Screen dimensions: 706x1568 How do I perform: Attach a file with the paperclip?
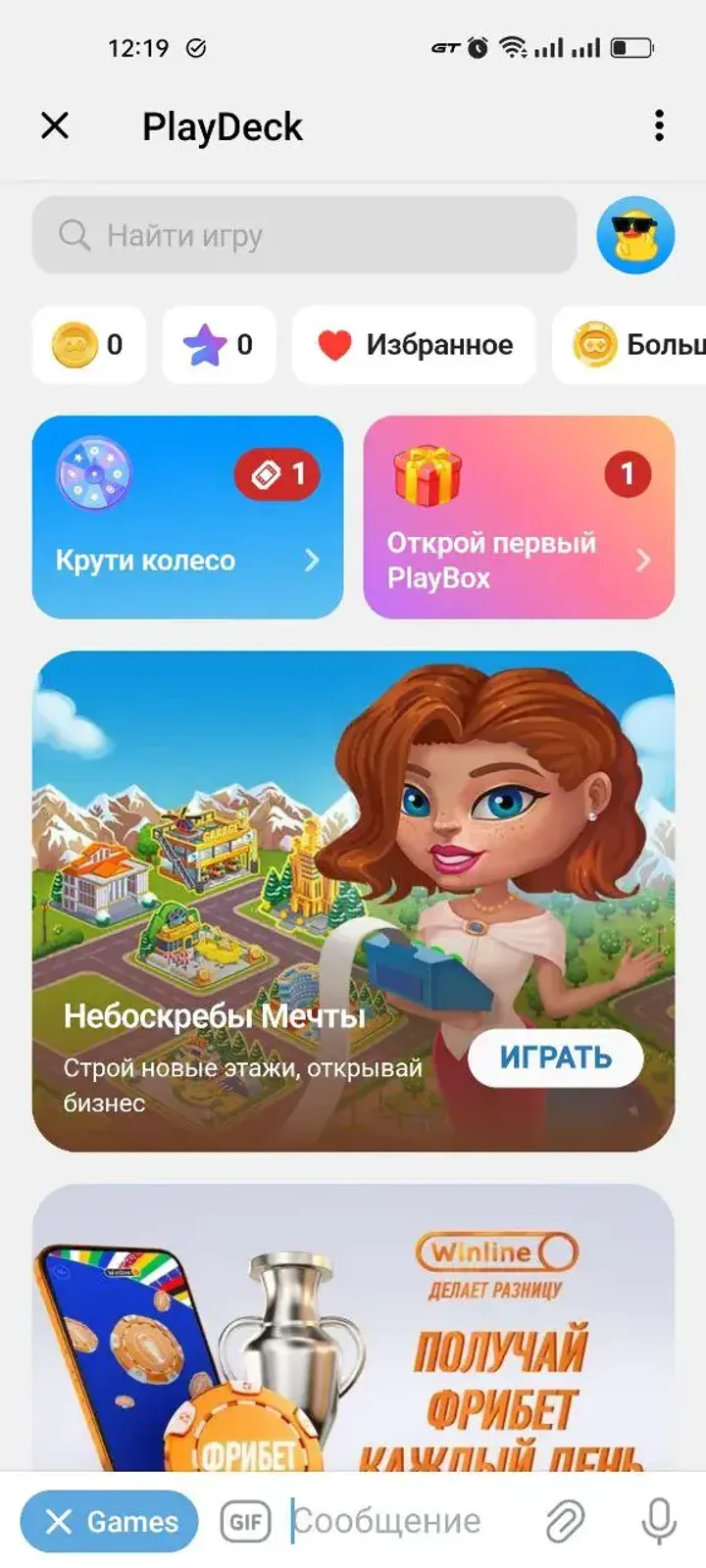click(x=566, y=1521)
